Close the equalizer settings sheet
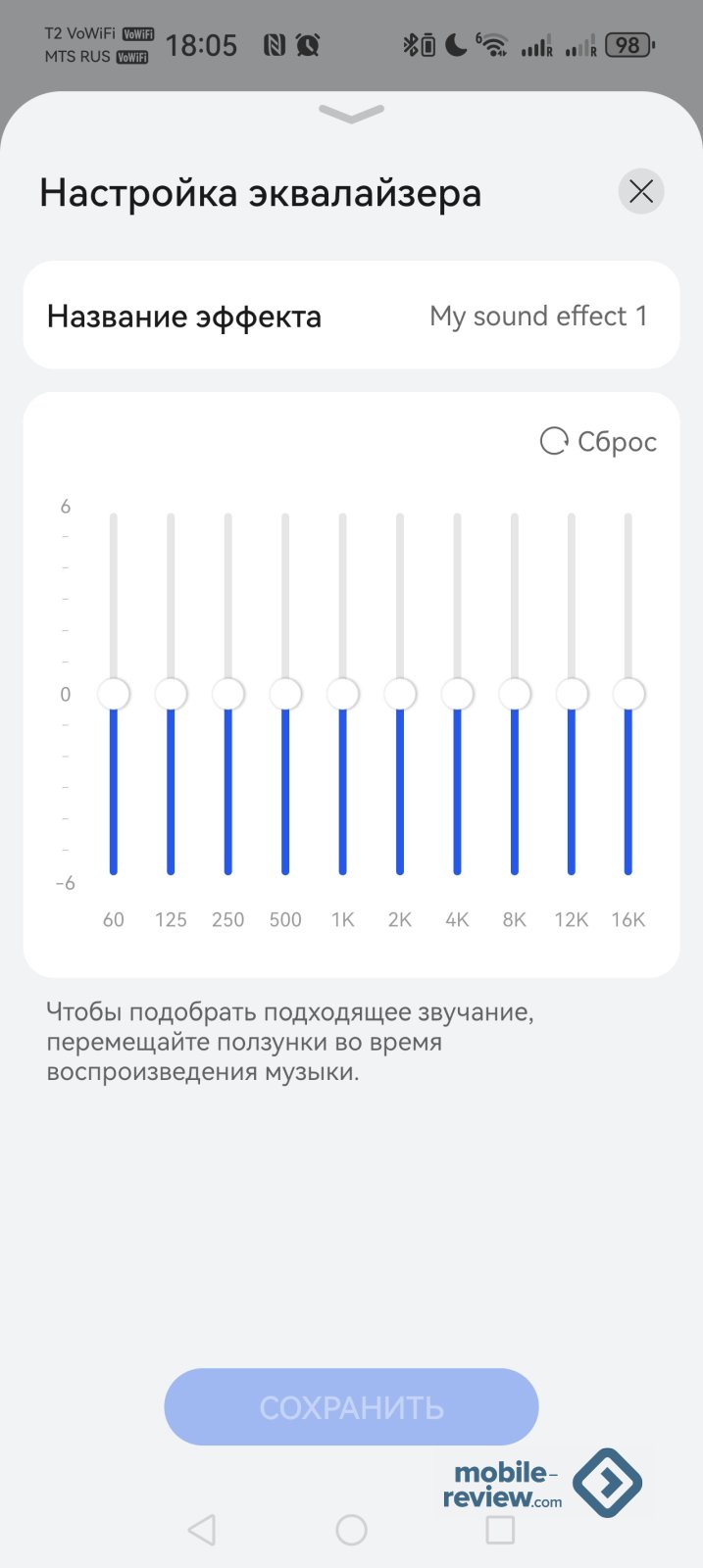The height and width of the screenshot is (1568, 703). 641,191
